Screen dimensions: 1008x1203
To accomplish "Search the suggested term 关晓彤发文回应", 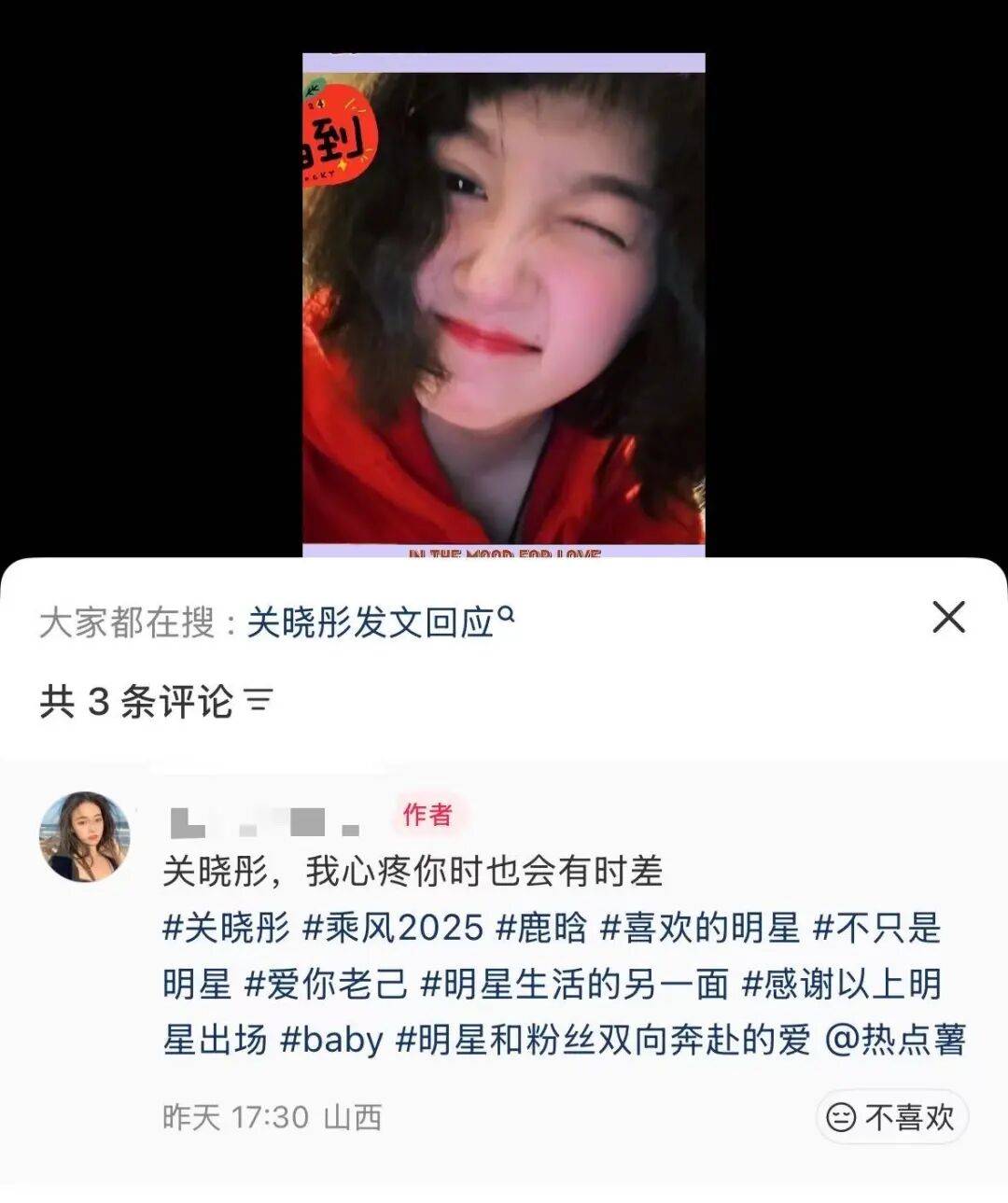I will 379,622.
